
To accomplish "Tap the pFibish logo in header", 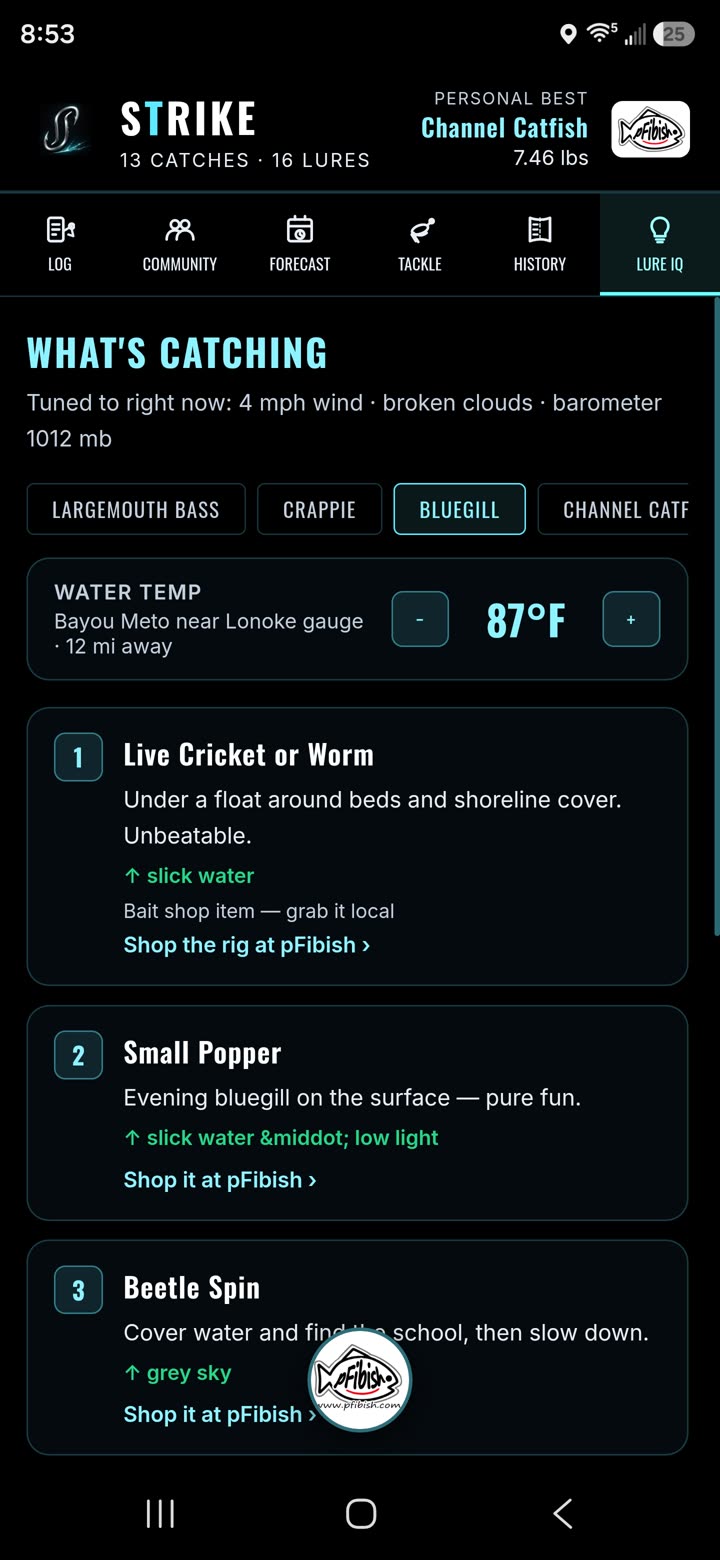I will [x=651, y=129].
